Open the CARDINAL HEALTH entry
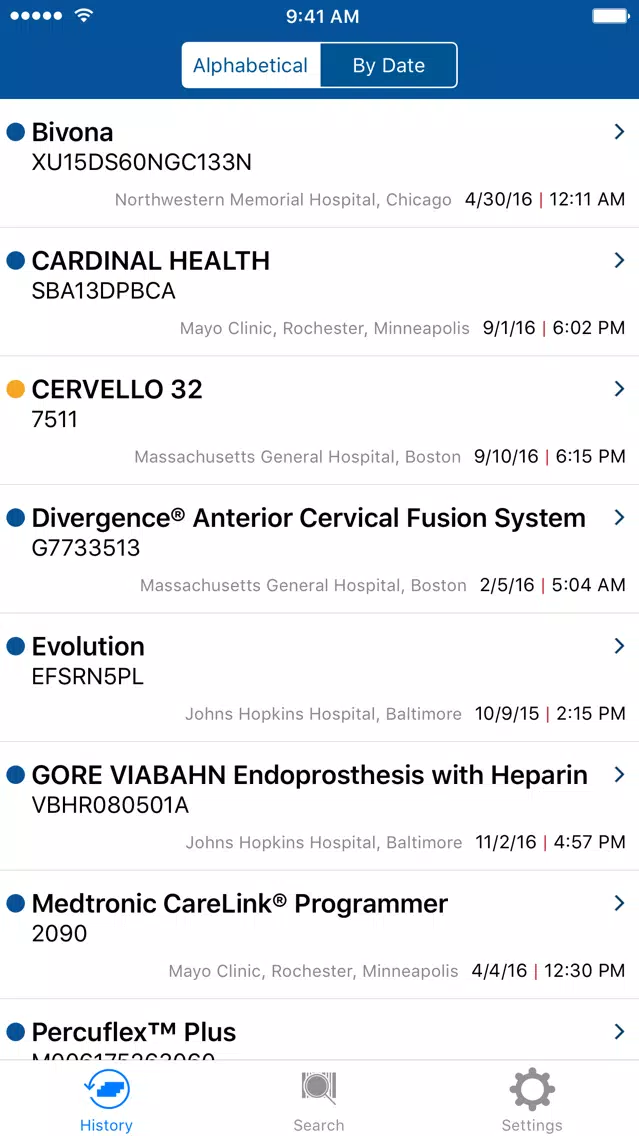 tap(320, 292)
